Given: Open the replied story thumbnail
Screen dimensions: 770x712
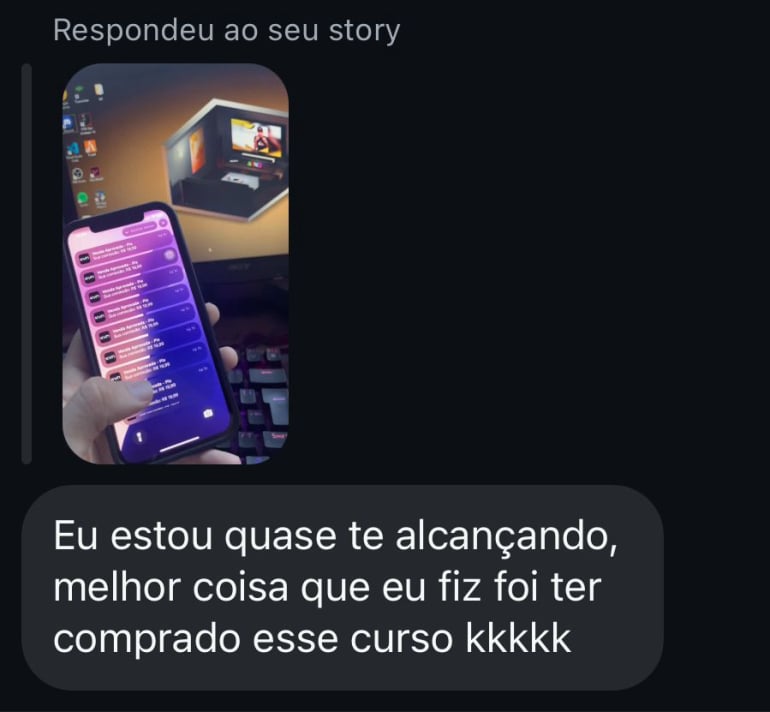Looking at the screenshot, I should [x=175, y=263].
